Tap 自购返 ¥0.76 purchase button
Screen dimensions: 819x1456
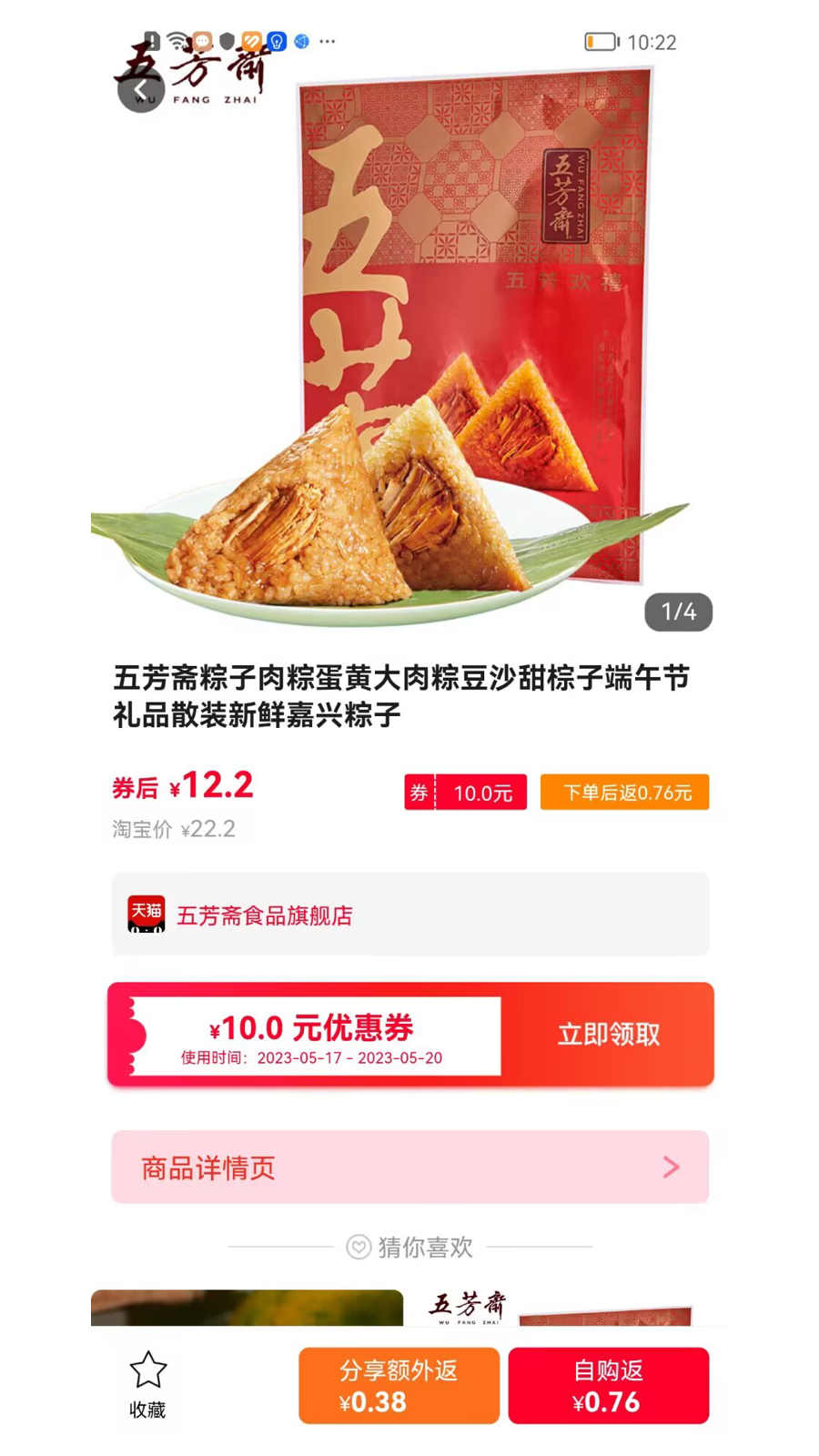point(609,1385)
